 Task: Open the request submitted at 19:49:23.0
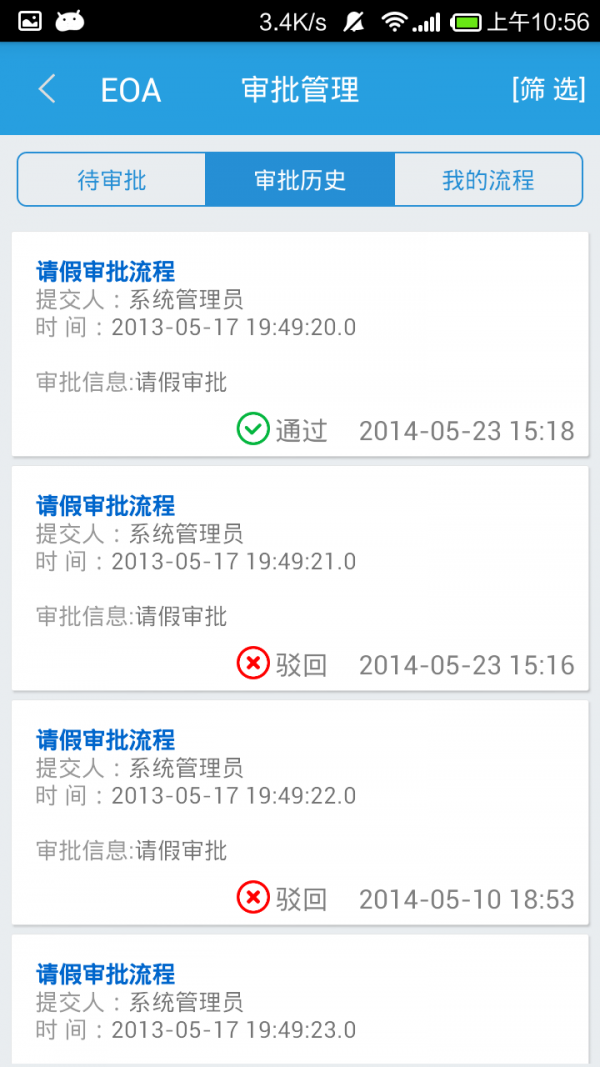pos(300,1000)
